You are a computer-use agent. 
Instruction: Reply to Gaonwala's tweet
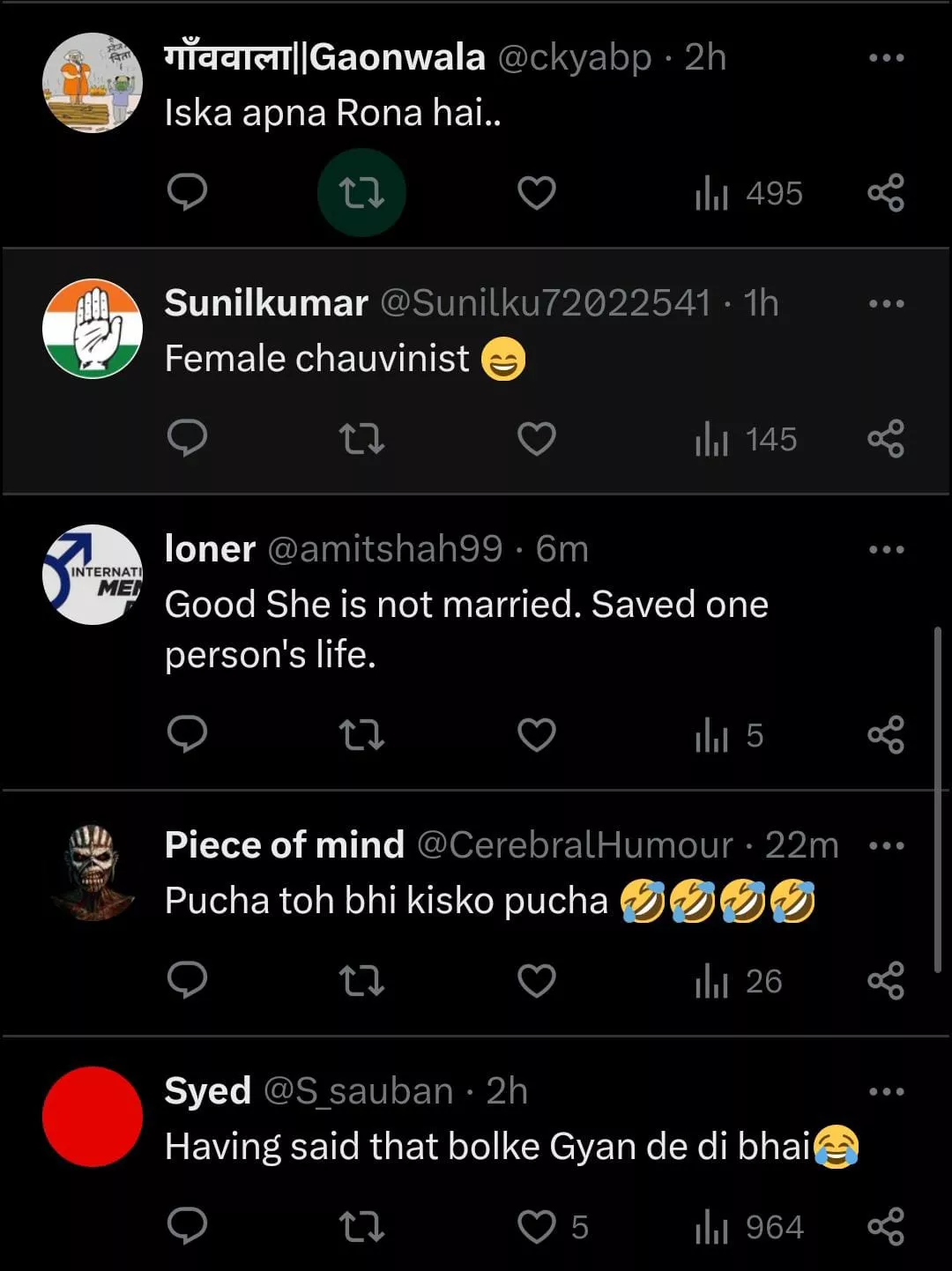click(x=187, y=192)
